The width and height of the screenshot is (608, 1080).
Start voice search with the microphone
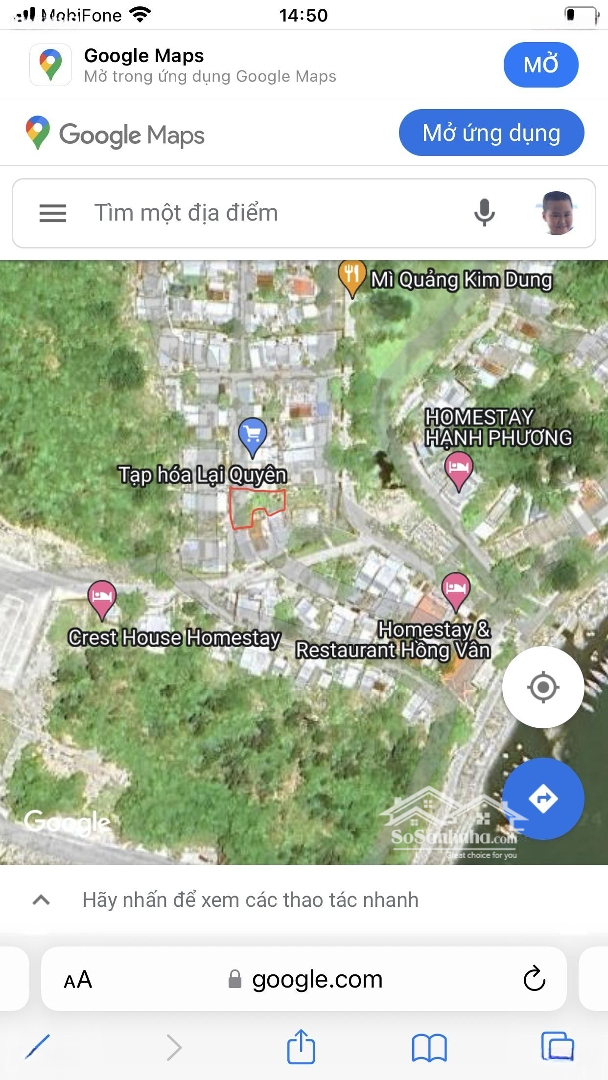click(x=485, y=213)
